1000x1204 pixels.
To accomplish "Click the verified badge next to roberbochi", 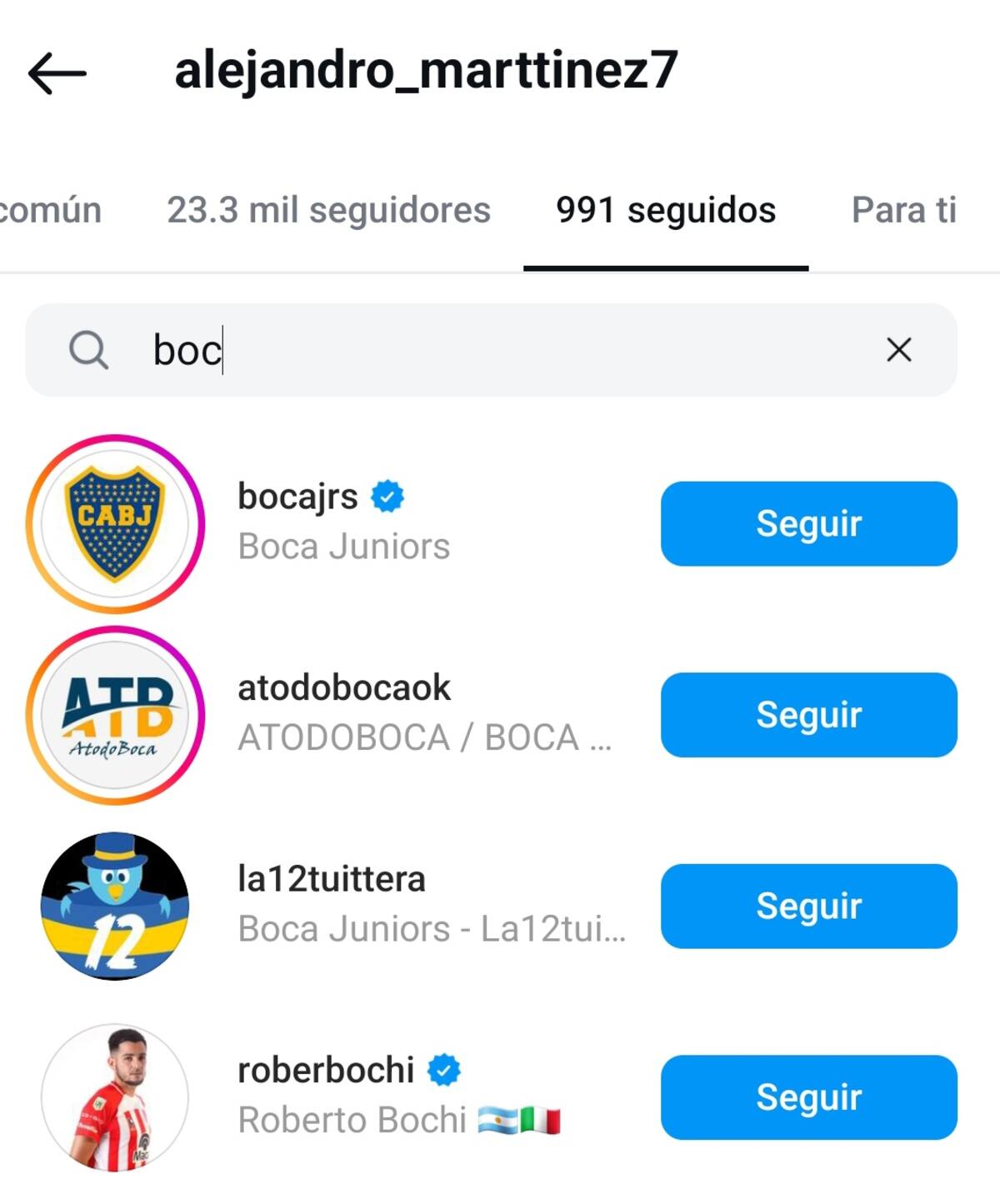I will (444, 1069).
